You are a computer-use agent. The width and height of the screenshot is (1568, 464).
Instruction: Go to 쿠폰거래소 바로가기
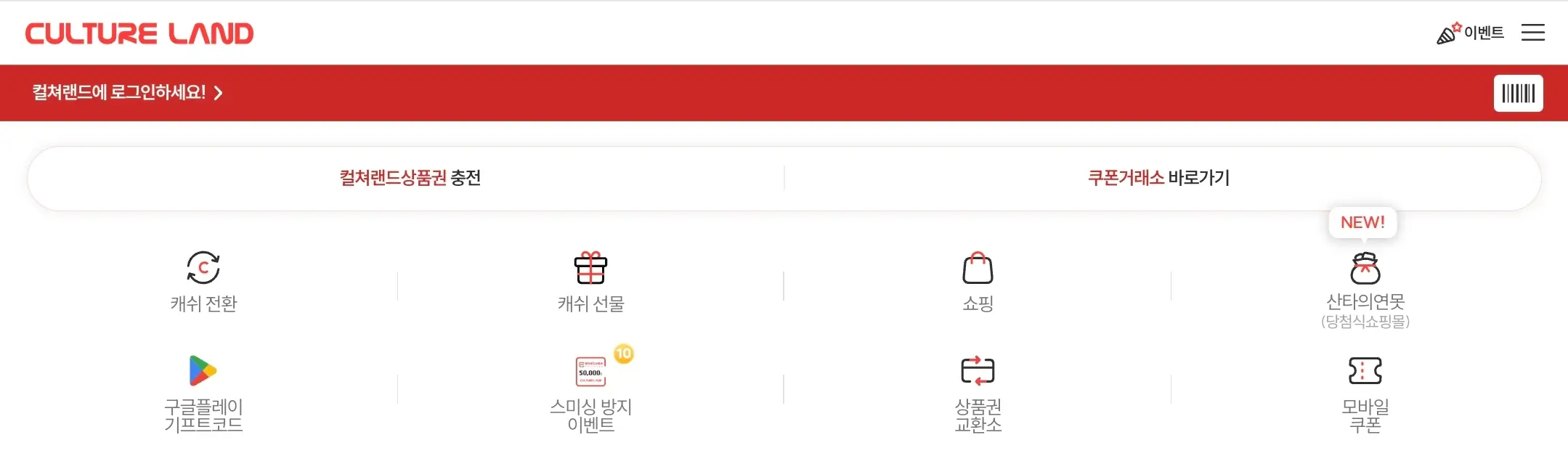coord(1158,178)
